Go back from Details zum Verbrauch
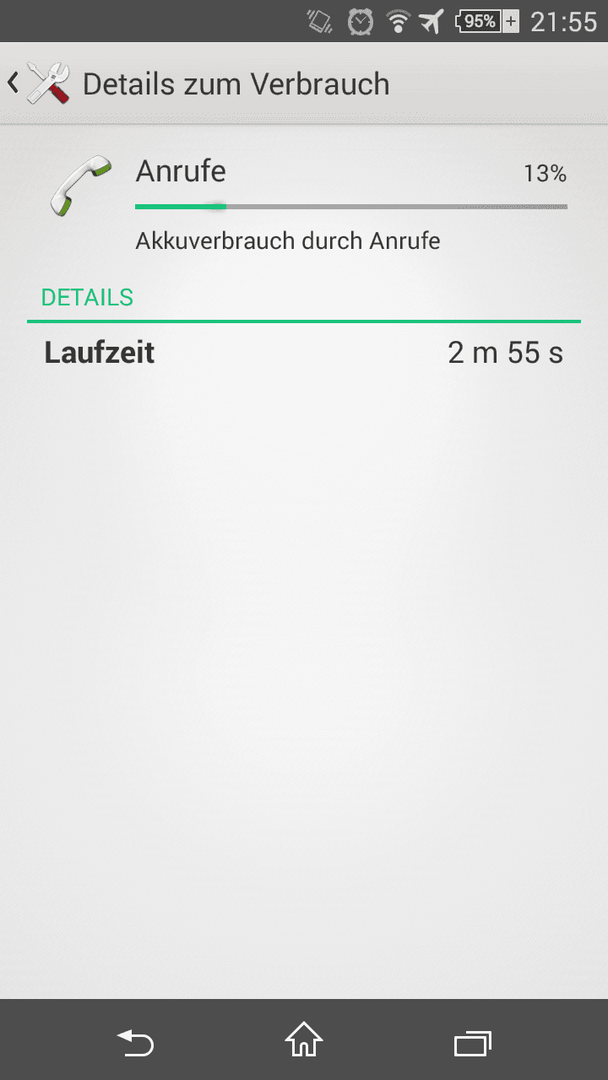This screenshot has width=608, height=1080. [x=39, y=83]
